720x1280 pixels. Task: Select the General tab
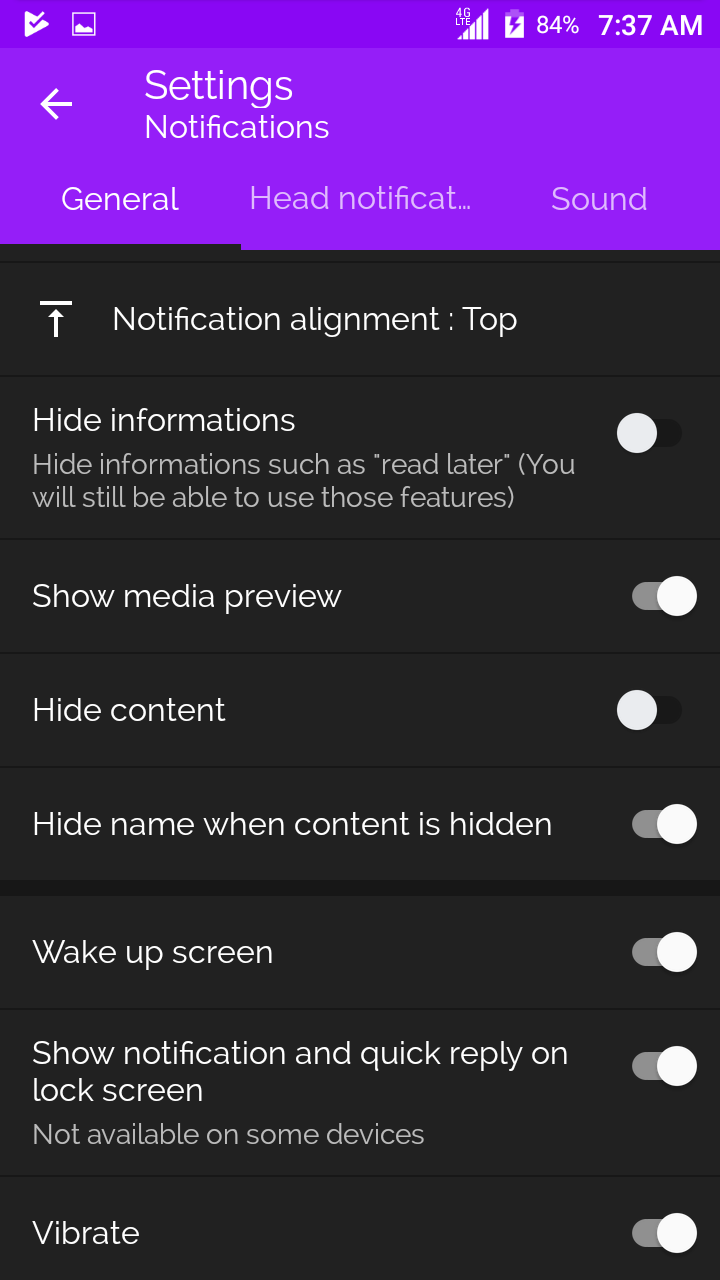(x=120, y=199)
